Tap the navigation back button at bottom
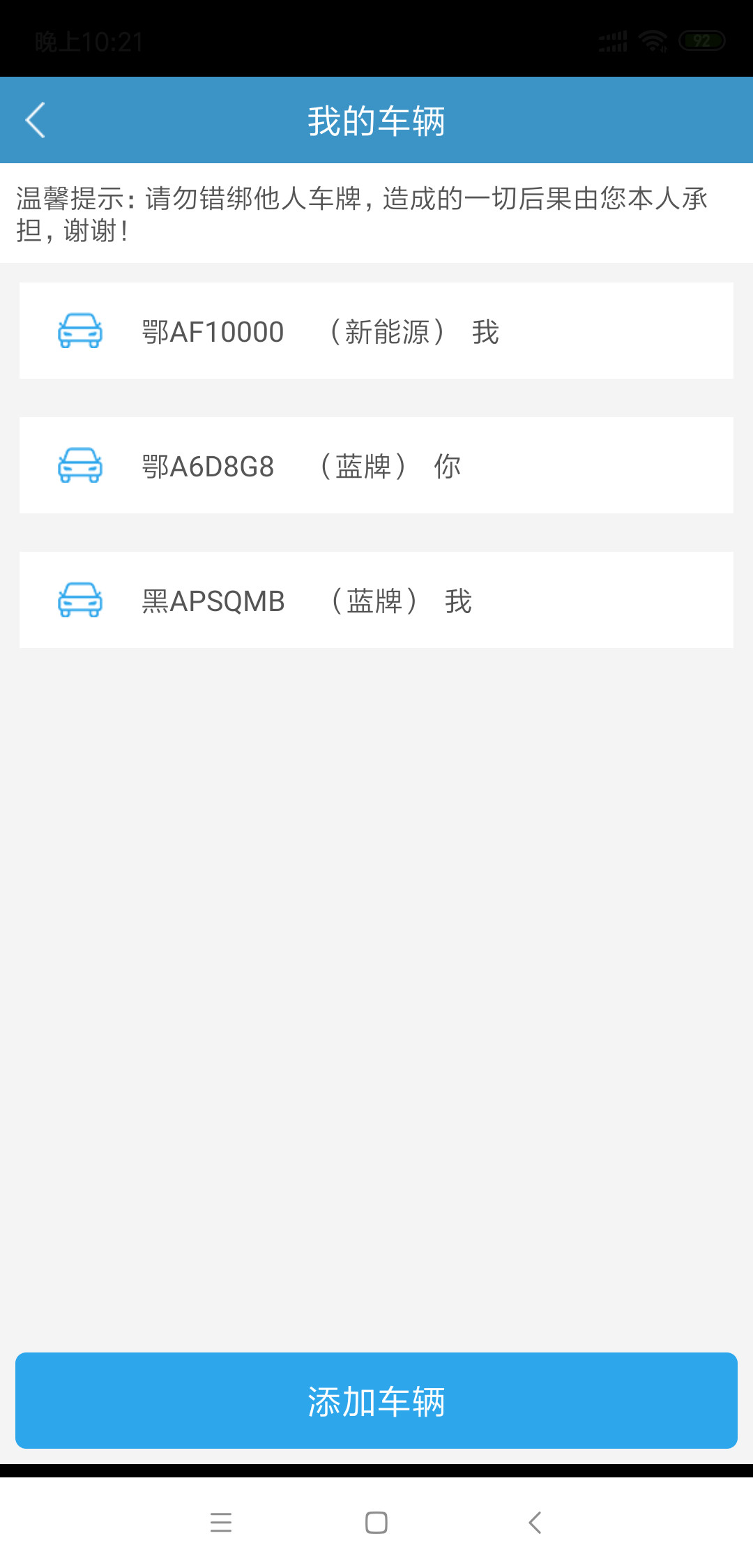Screen dimensions: 753x1568 click(534, 1523)
